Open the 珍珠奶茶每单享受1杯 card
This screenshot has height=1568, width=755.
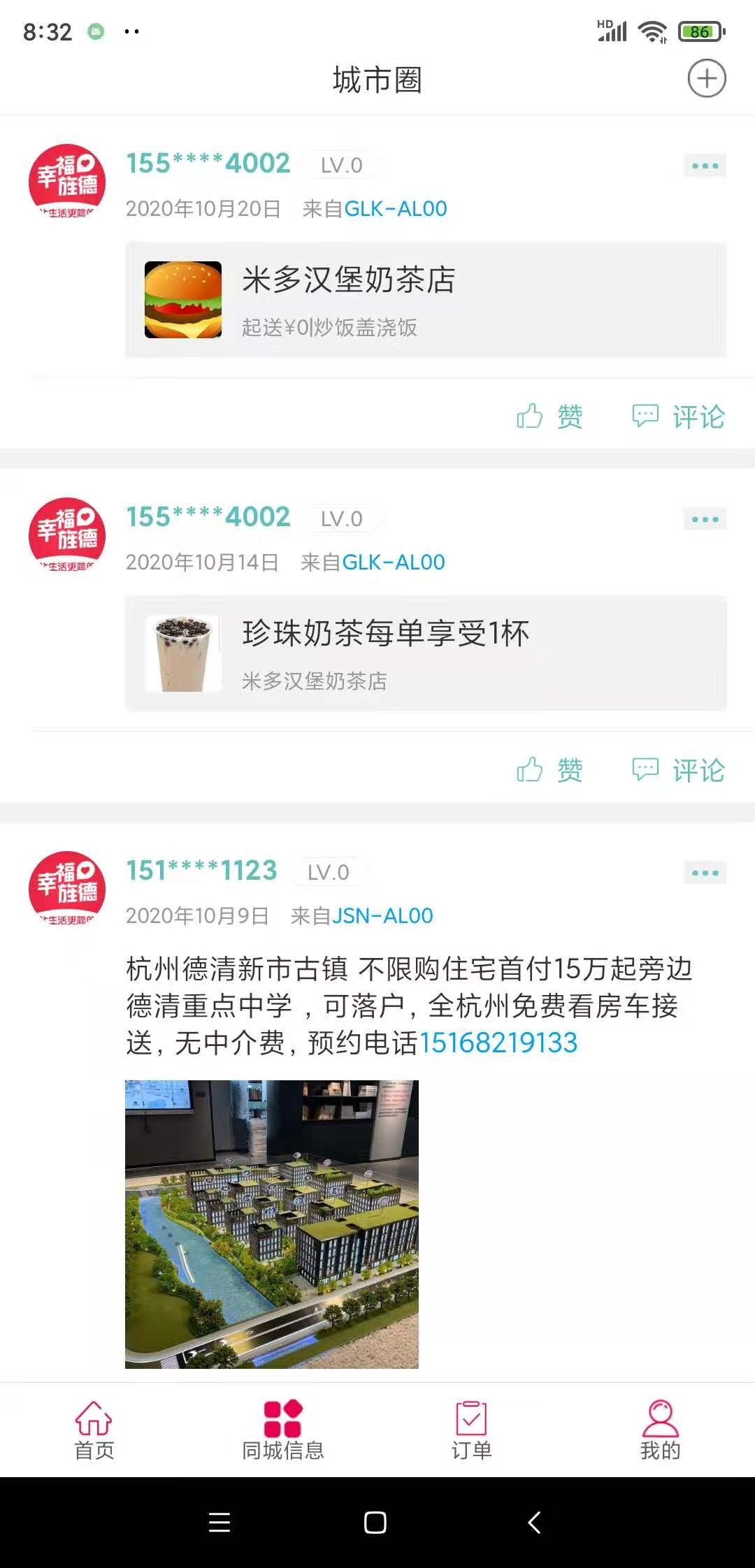tap(426, 653)
